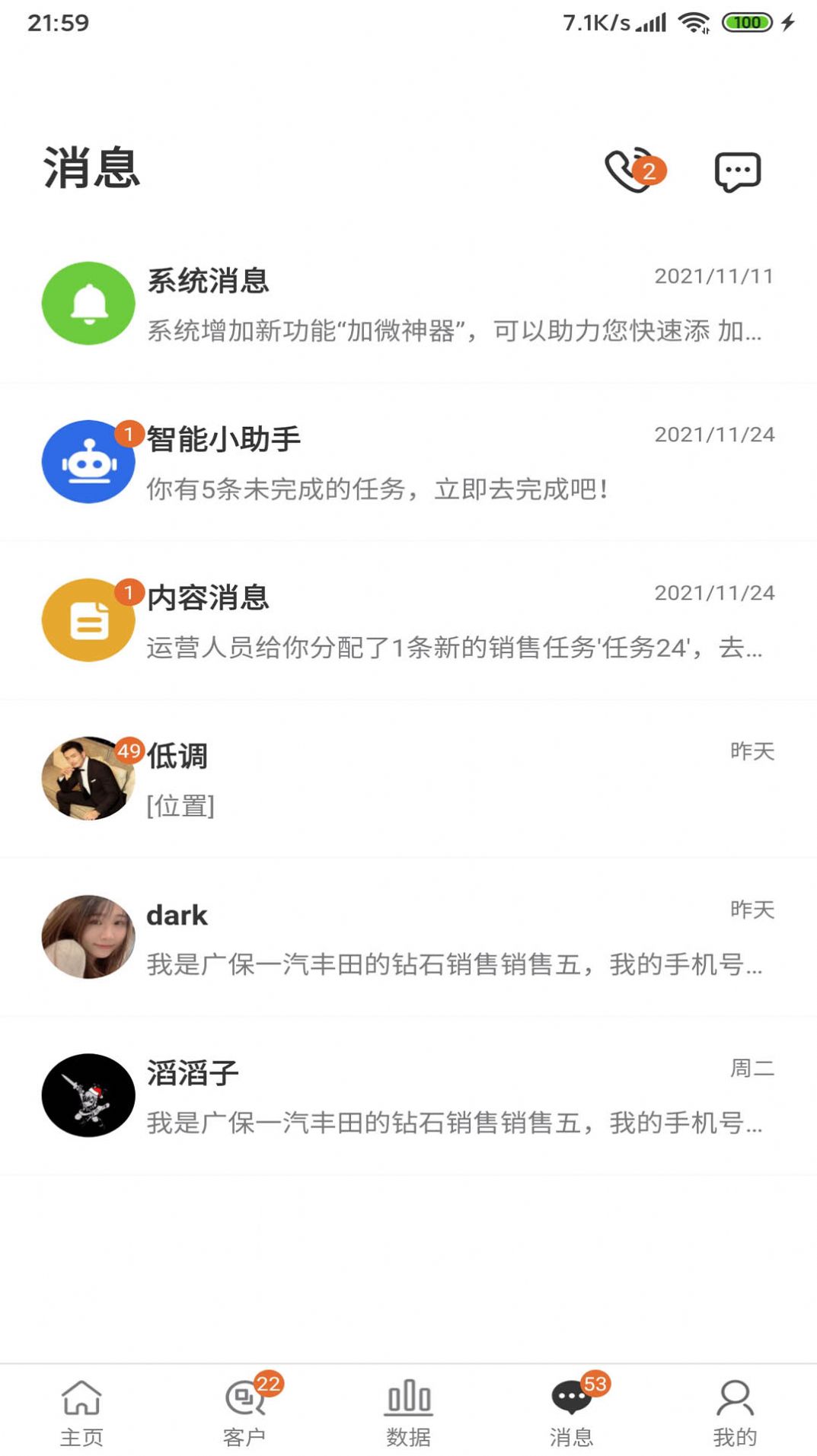Open the 系统消息 conversation entry
817x1456 pixels.
(408, 304)
